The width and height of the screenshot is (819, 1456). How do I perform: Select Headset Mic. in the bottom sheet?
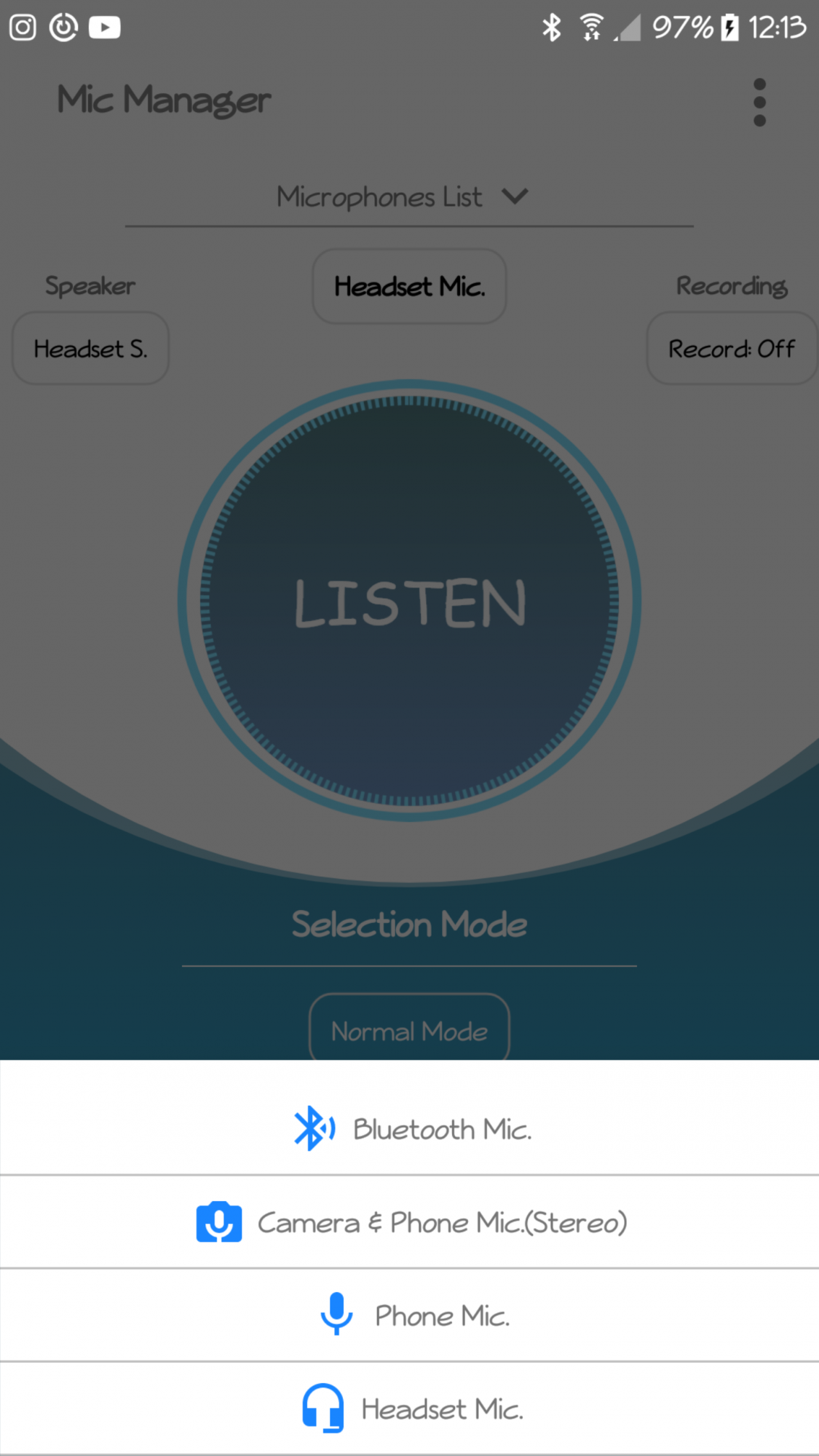pos(410,1409)
